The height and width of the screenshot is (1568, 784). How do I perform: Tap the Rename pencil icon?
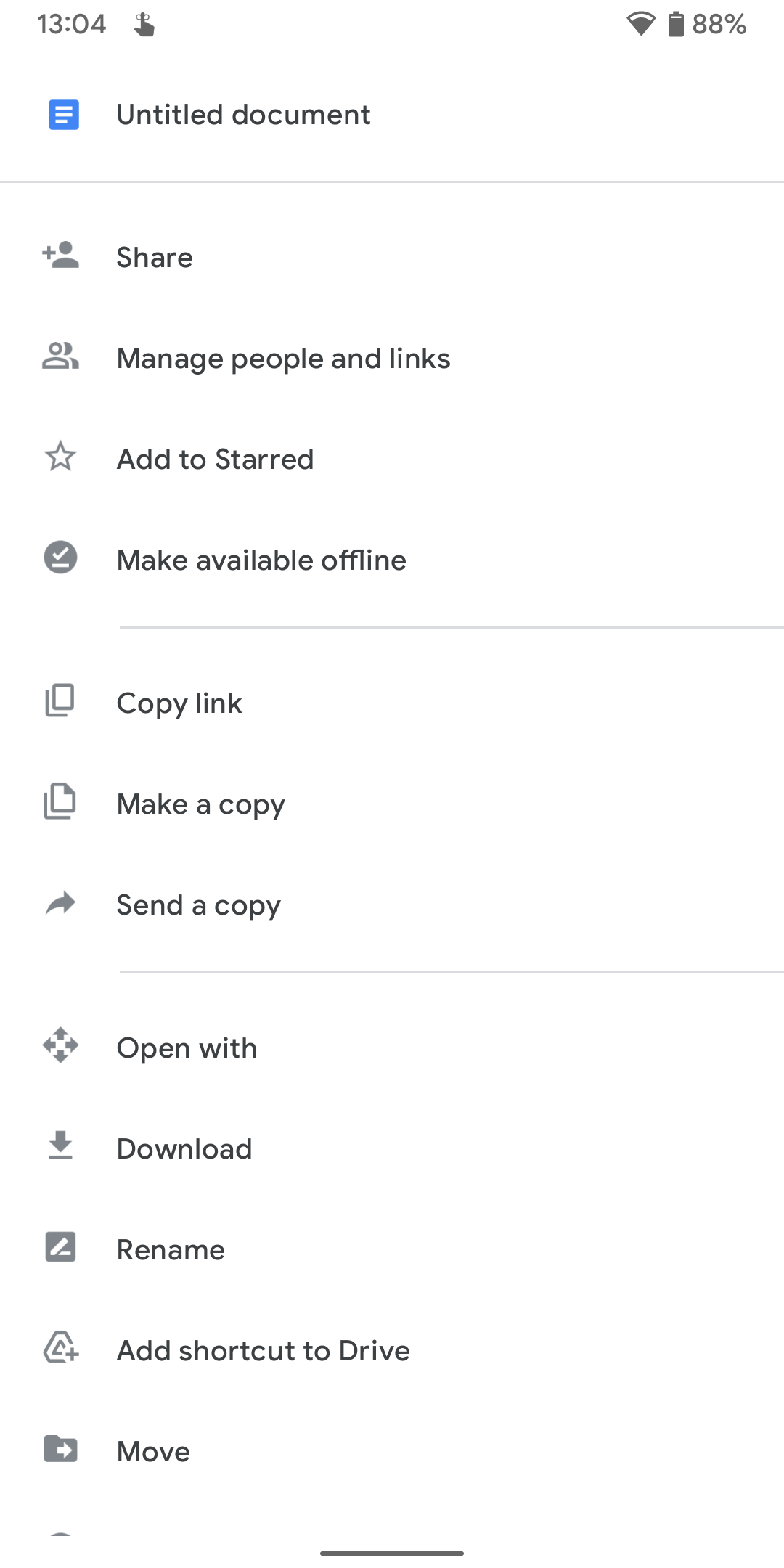pos(60,1249)
